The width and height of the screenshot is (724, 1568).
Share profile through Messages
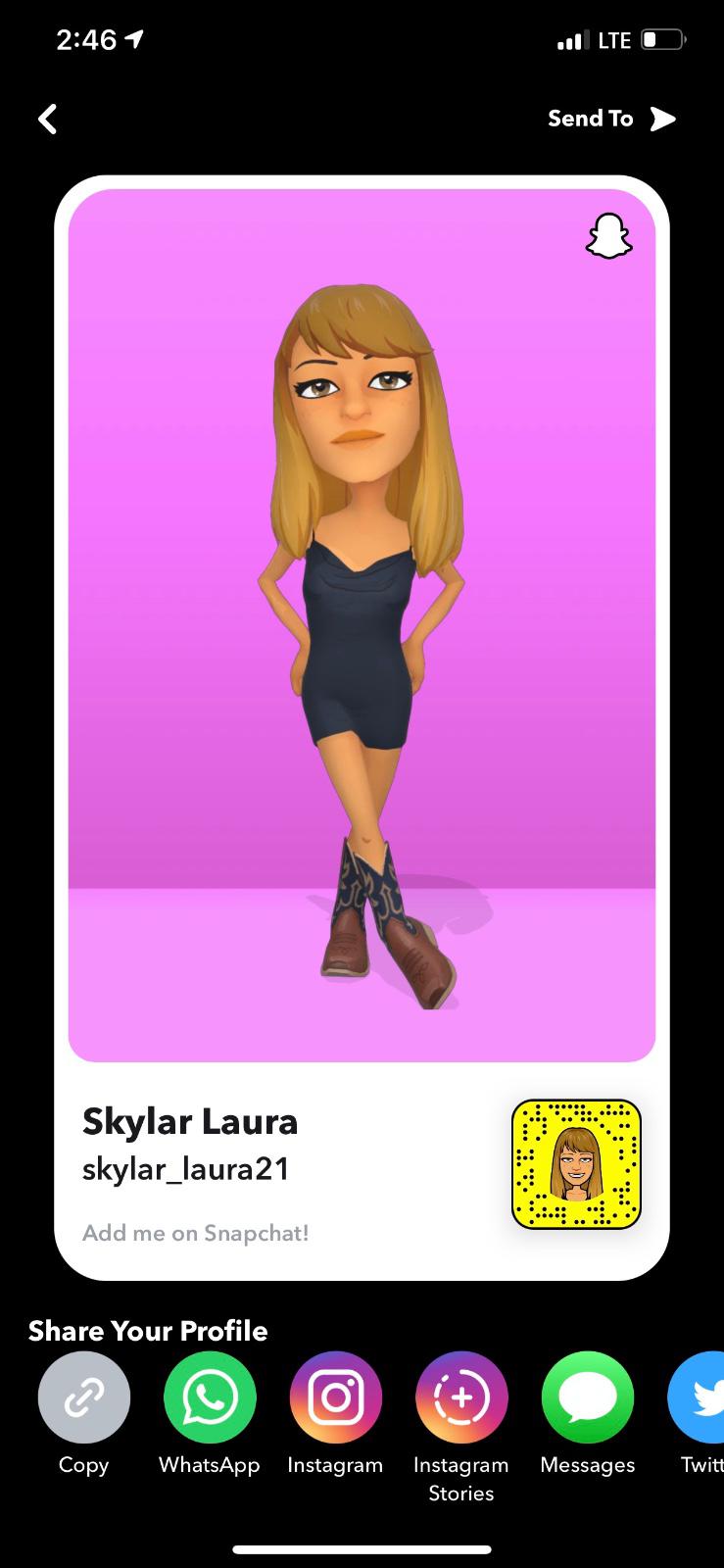(x=587, y=1397)
